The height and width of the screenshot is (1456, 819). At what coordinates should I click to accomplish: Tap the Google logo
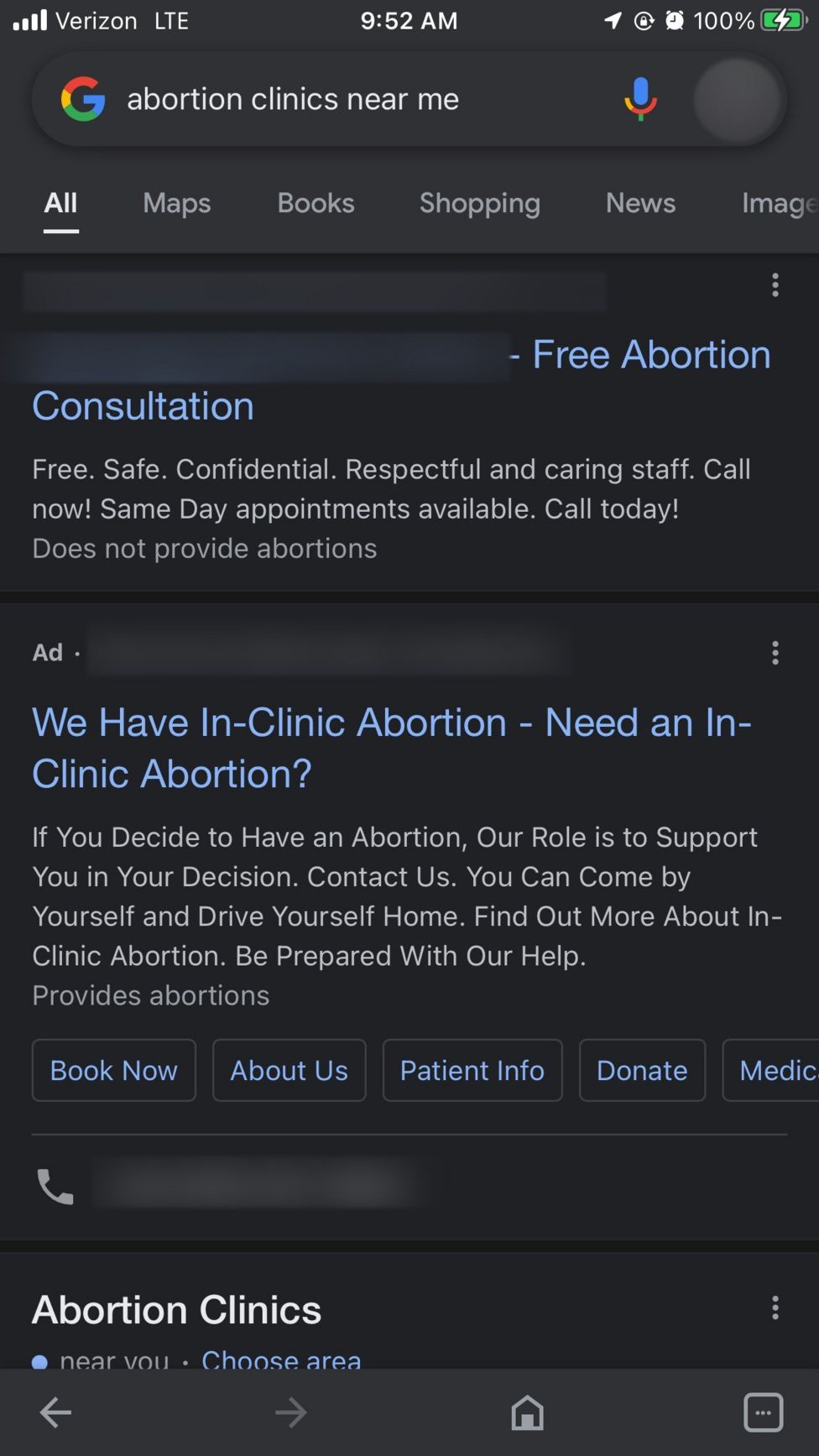tap(83, 98)
